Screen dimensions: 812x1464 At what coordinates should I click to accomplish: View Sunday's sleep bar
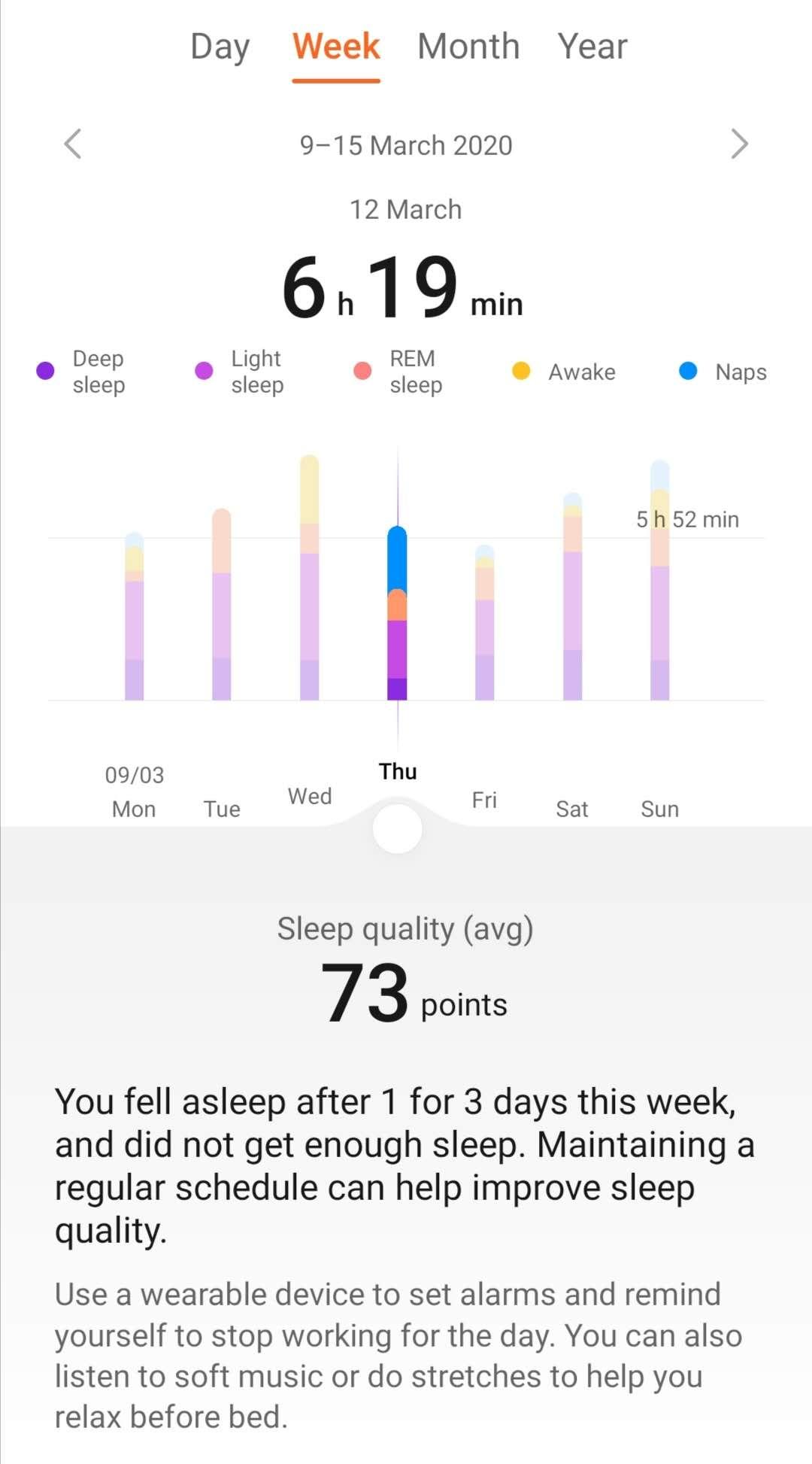coord(659,583)
